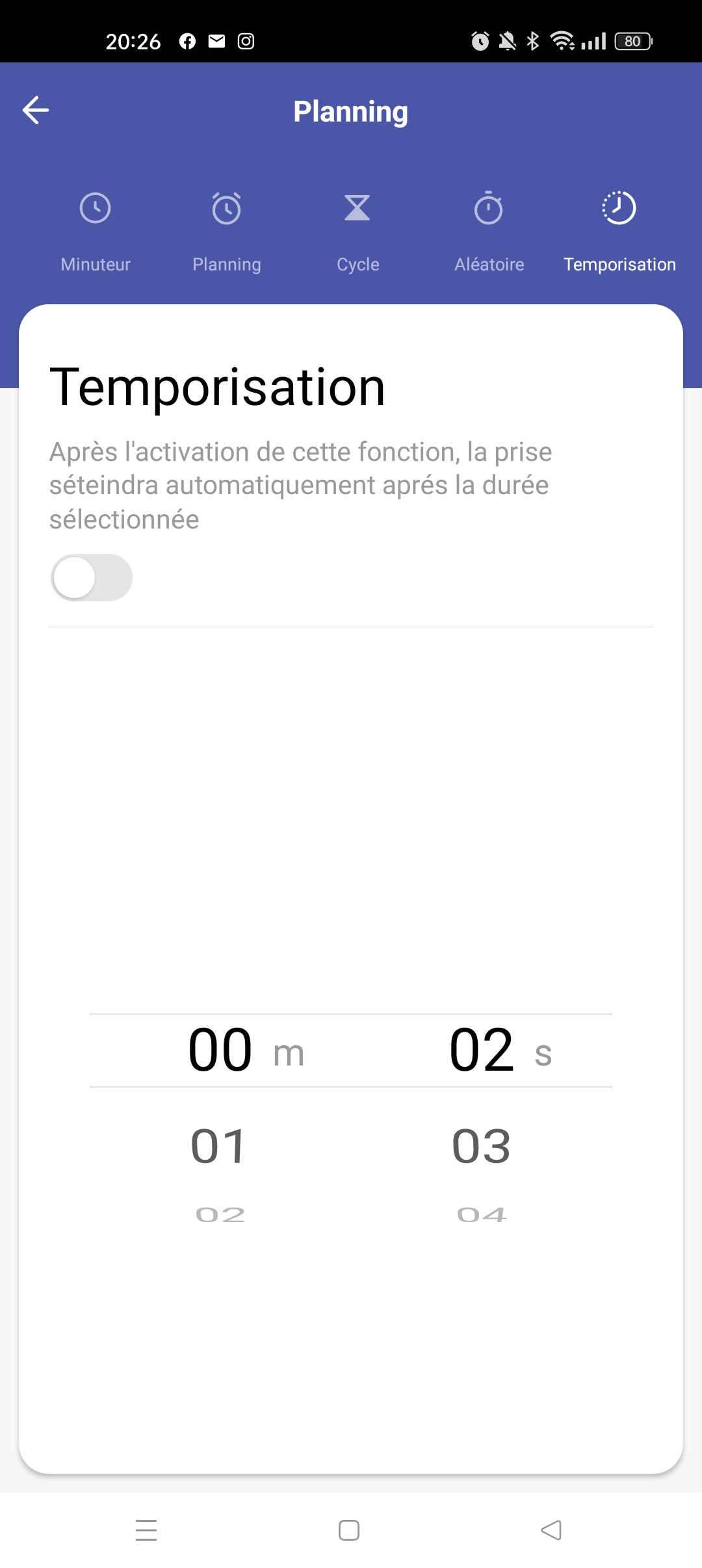Open recent apps from the navigation bar
The width and height of the screenshot is (702, 1568).
click(146, 1530)
